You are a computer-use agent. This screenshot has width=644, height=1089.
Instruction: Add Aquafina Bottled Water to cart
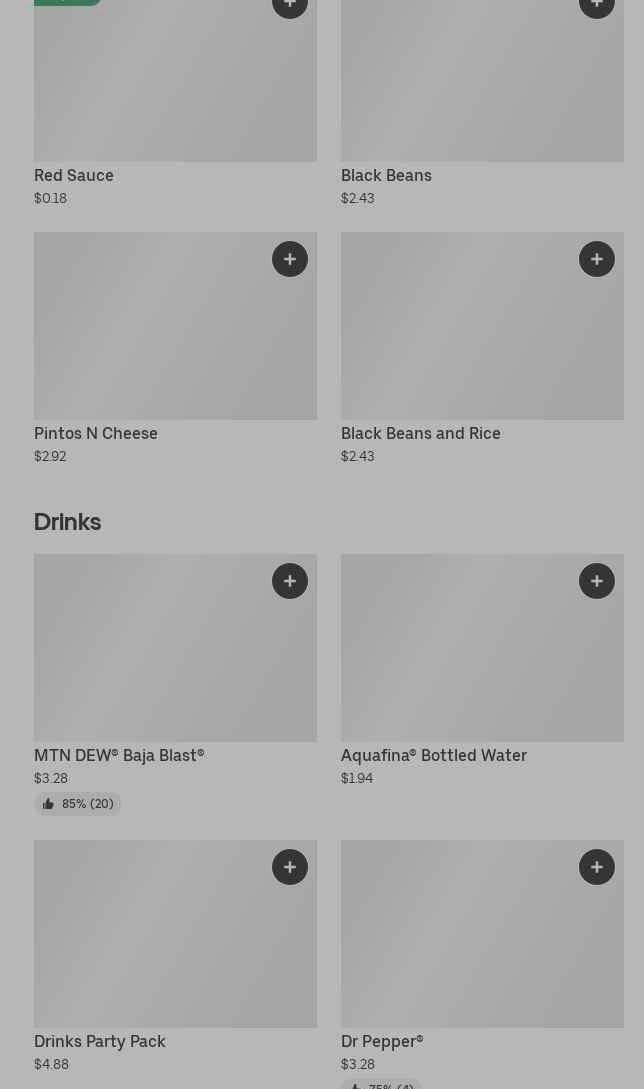pyautogui.click(x=597, y=581)
